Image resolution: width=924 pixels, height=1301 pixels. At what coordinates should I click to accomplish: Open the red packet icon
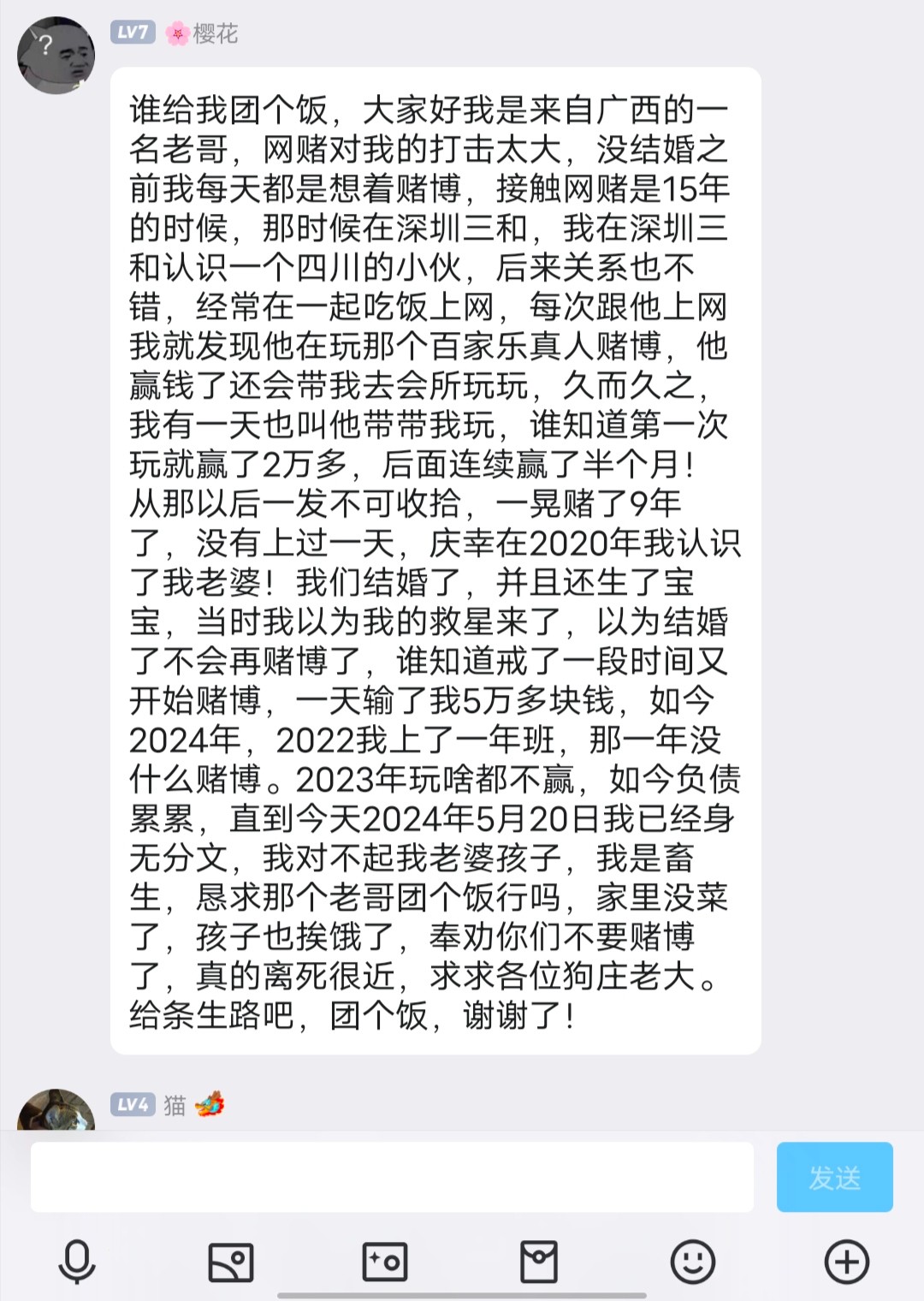539,1262
